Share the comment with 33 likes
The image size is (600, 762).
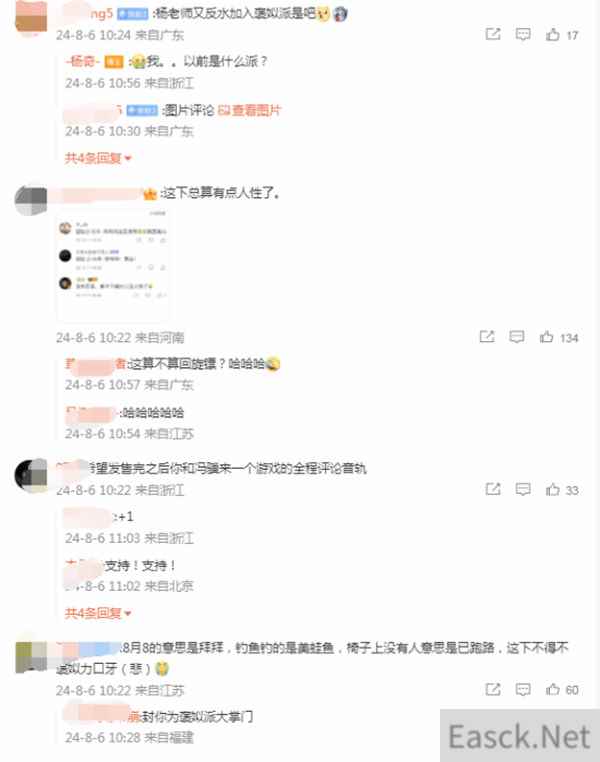coord(491,490)
